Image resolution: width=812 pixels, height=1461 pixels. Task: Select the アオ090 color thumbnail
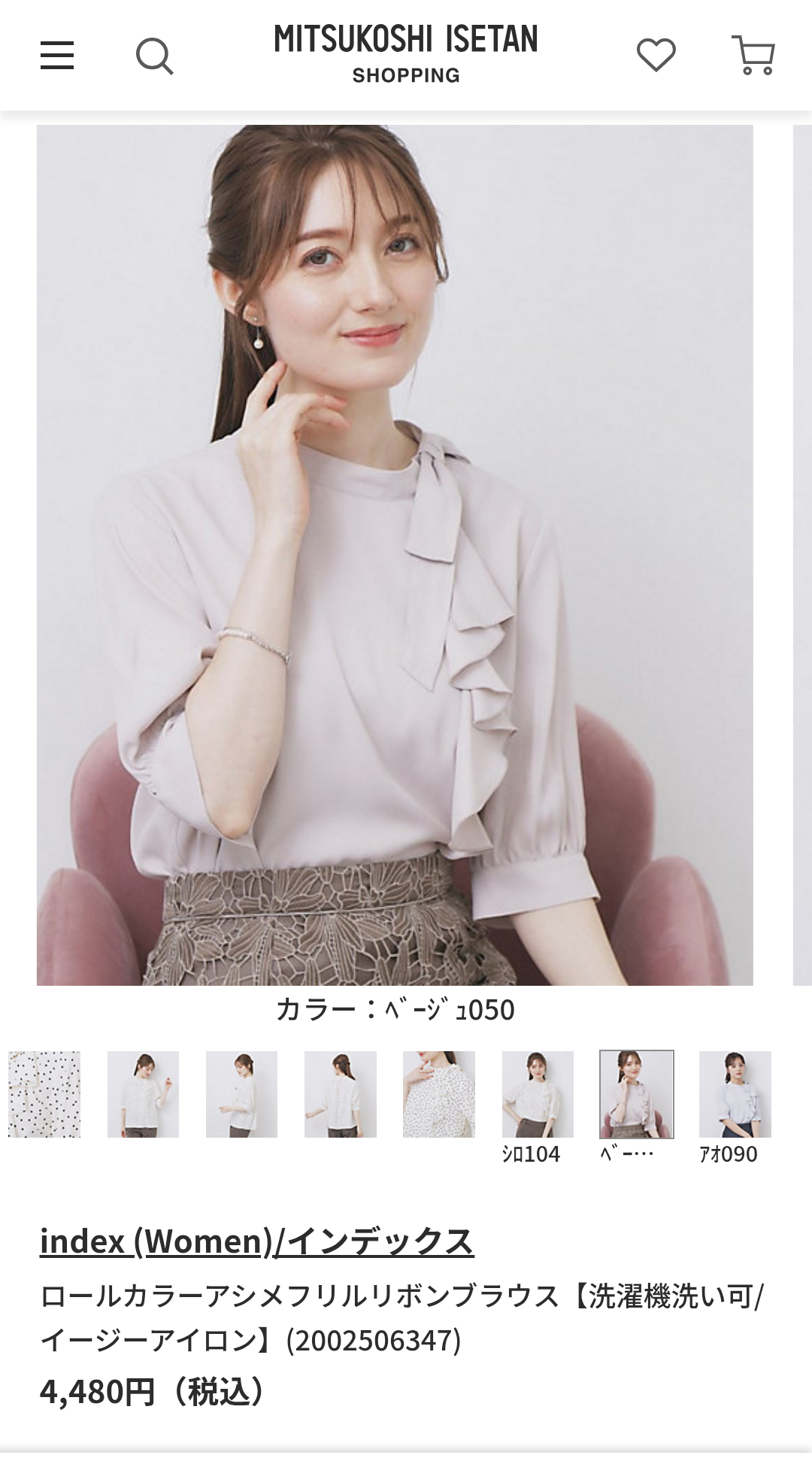[x=735, y=1094]
